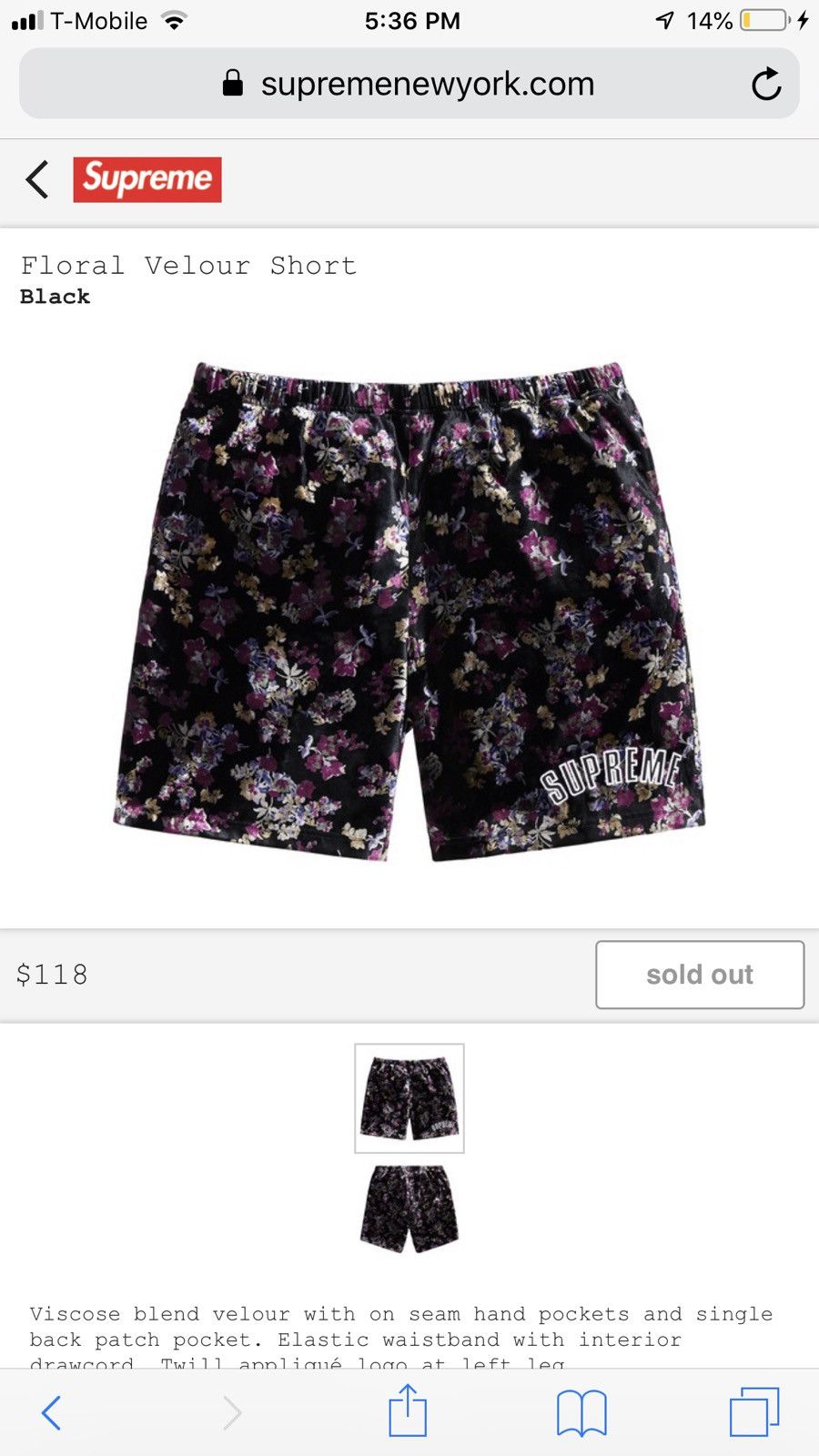The height and width of the screenshot is (1456, 819).
Task: Reload the page with the refresh icon
Action: (x=766, y=84)
